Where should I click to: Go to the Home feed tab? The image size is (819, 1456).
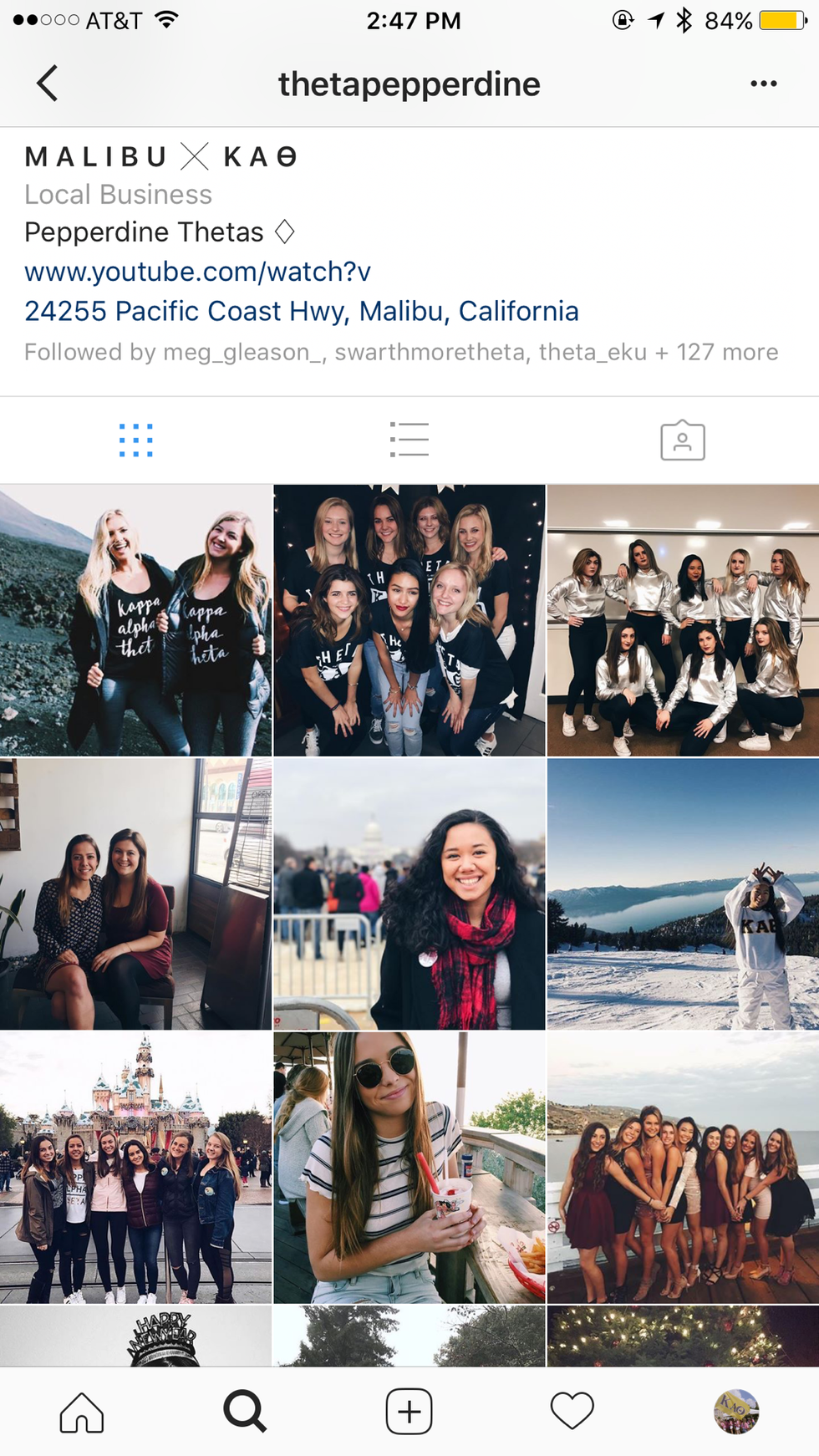(x=82, y=1412)
